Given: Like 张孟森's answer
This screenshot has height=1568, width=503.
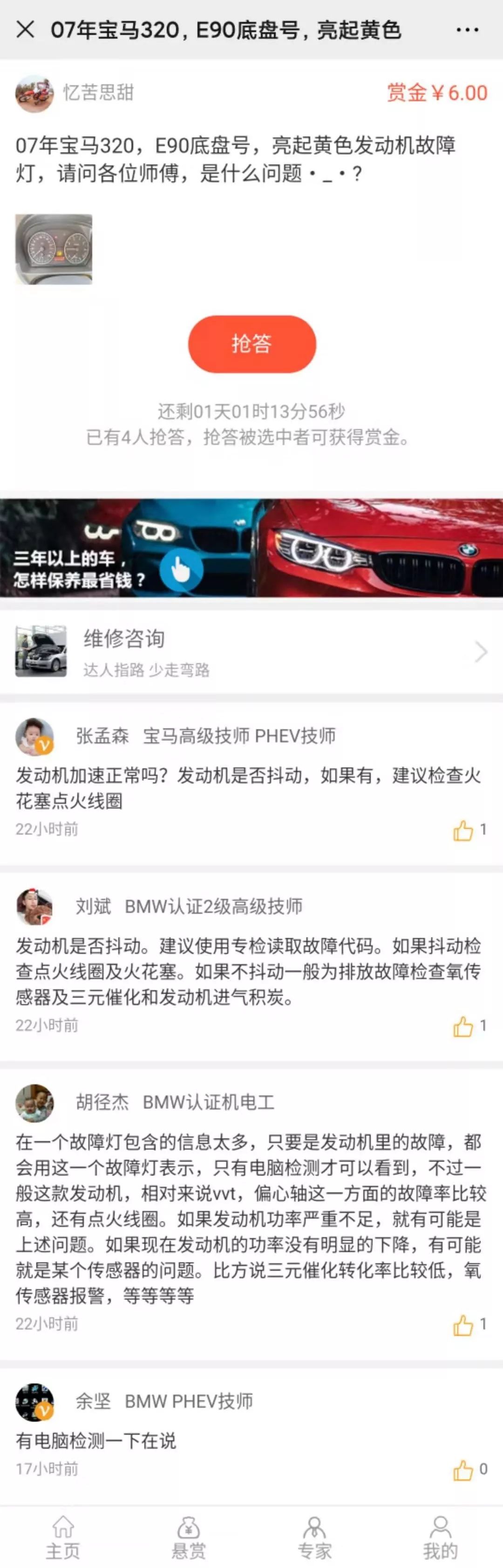Looking at the screenshot, I should coord(463,830).
